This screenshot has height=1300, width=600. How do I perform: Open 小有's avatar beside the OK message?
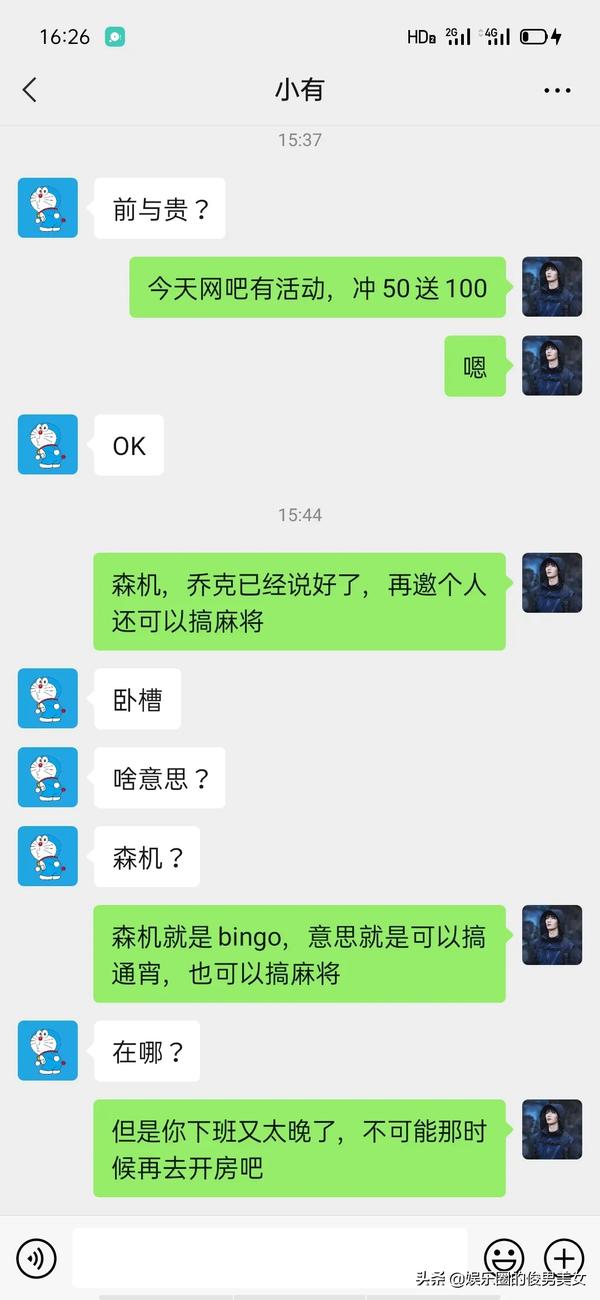pyautogui.click(x=48, y=444)
